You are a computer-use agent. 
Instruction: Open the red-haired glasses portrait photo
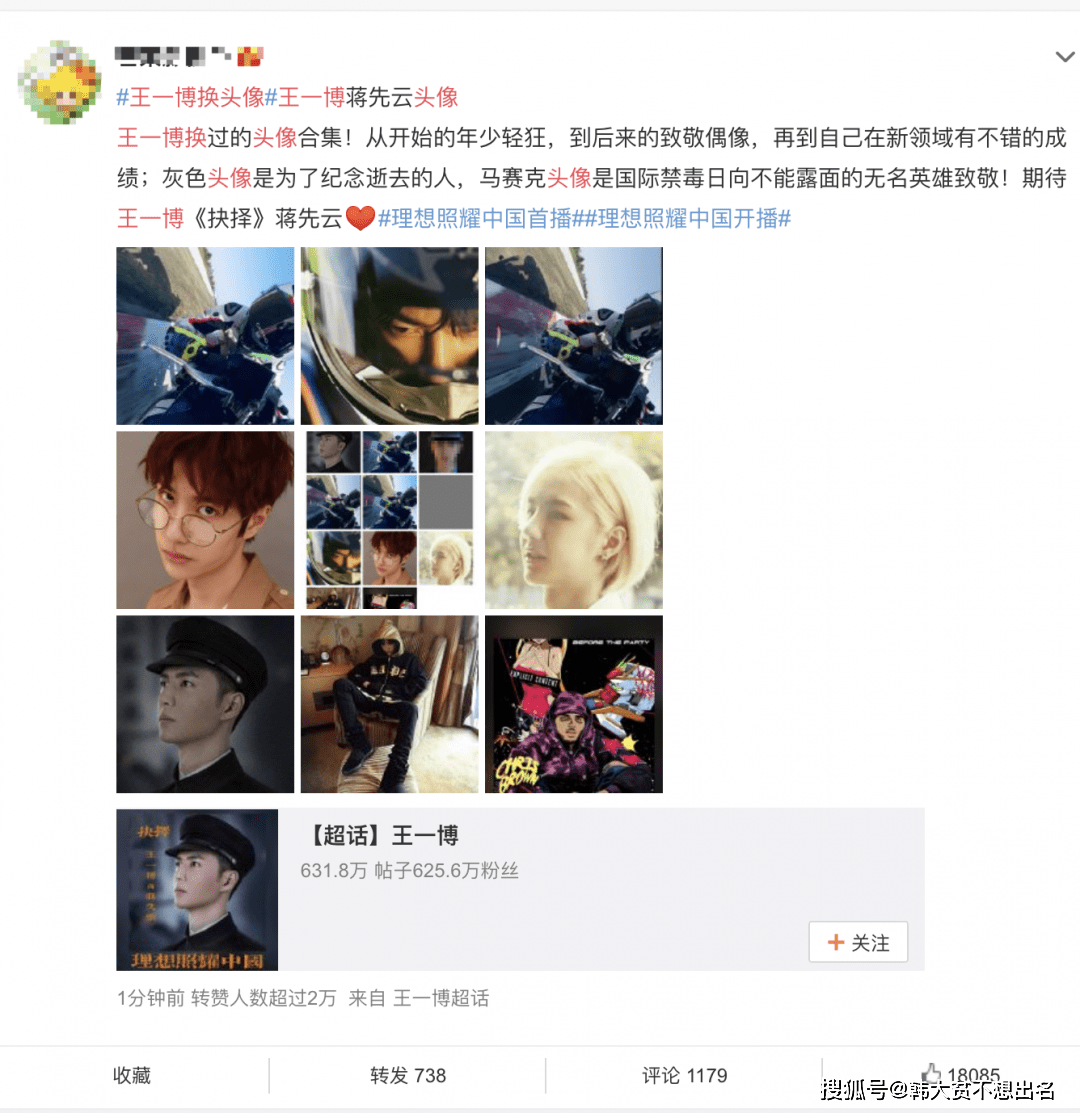pyautogui.click(x=205, y=520)
